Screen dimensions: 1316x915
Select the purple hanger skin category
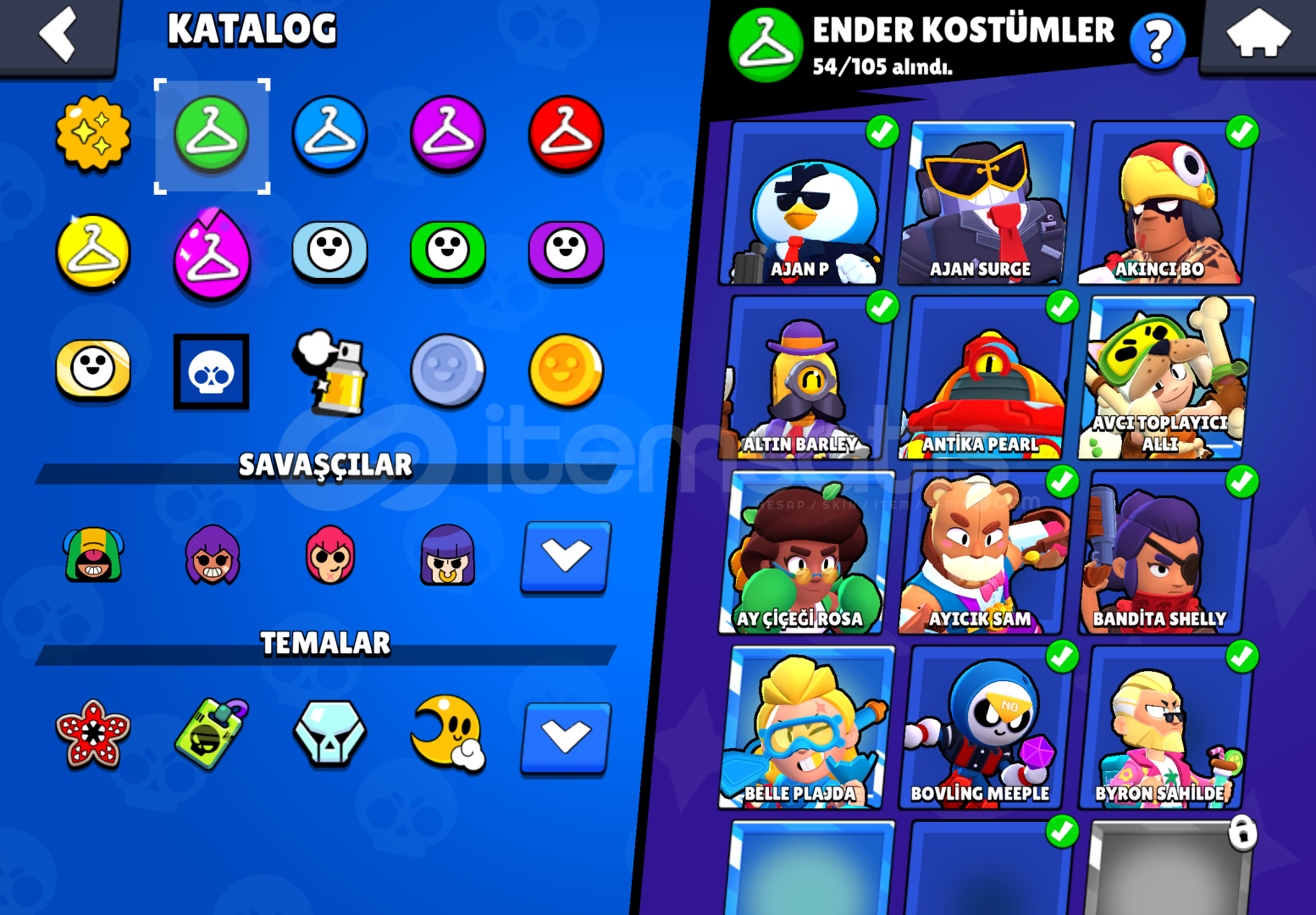(x=448, y=134)
